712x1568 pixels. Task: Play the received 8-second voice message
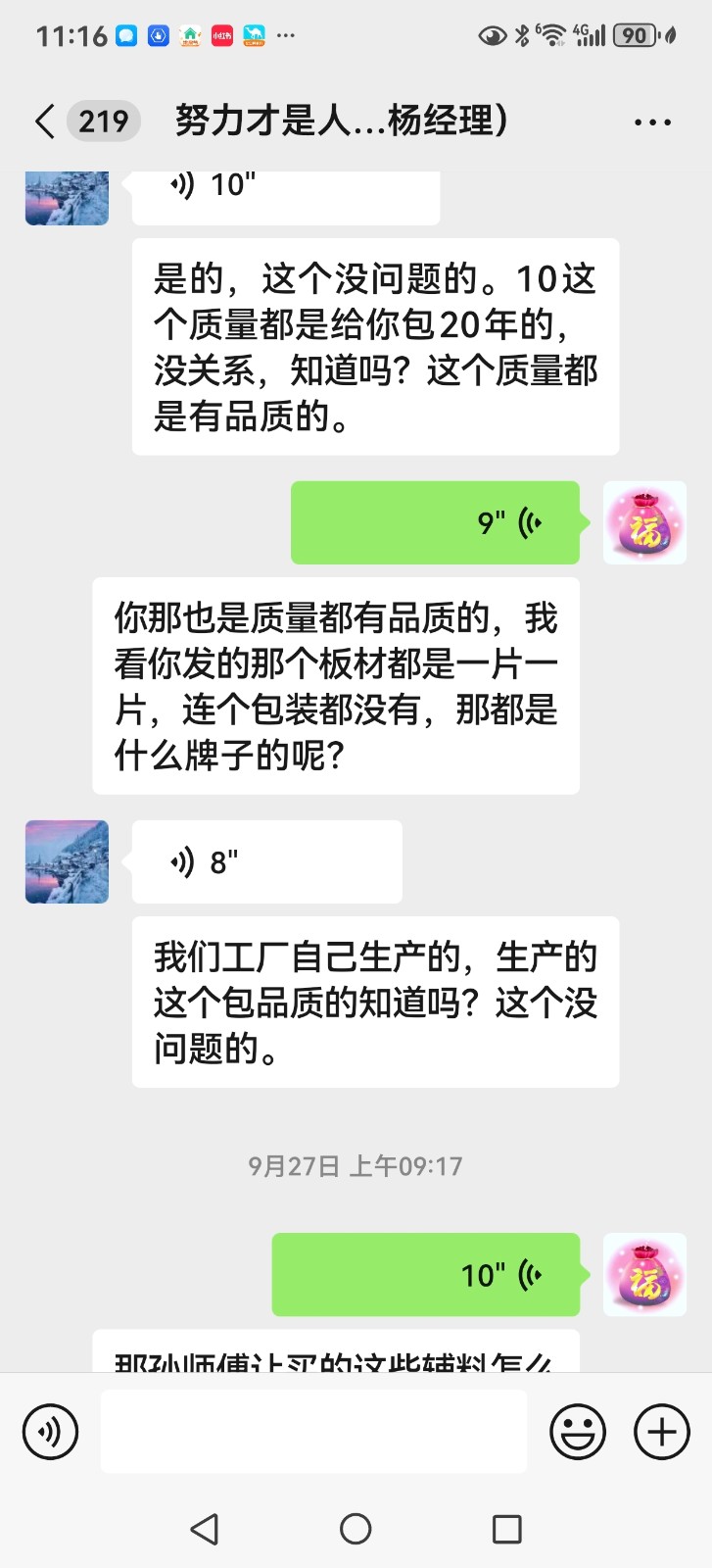click(266, 862)
